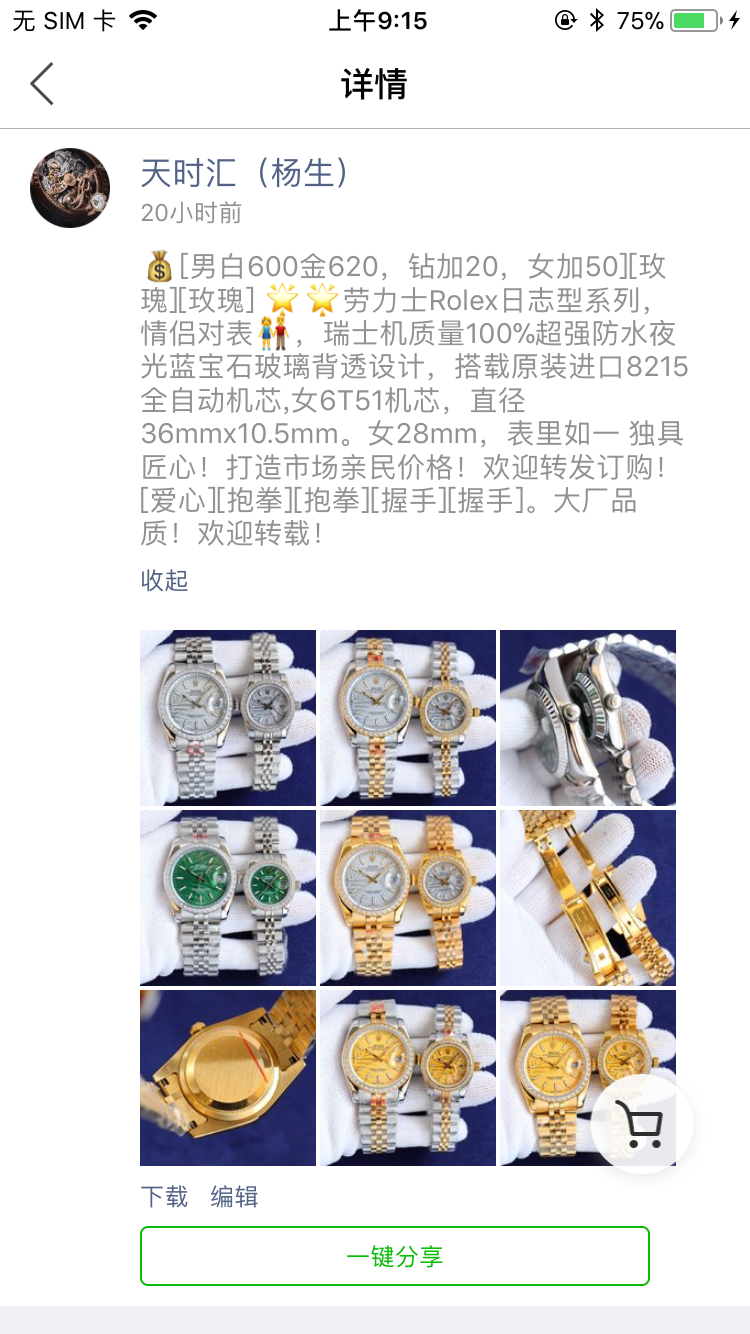Open the 天时汇（杨生）username link
The image size is (750, 1334).
246,173
